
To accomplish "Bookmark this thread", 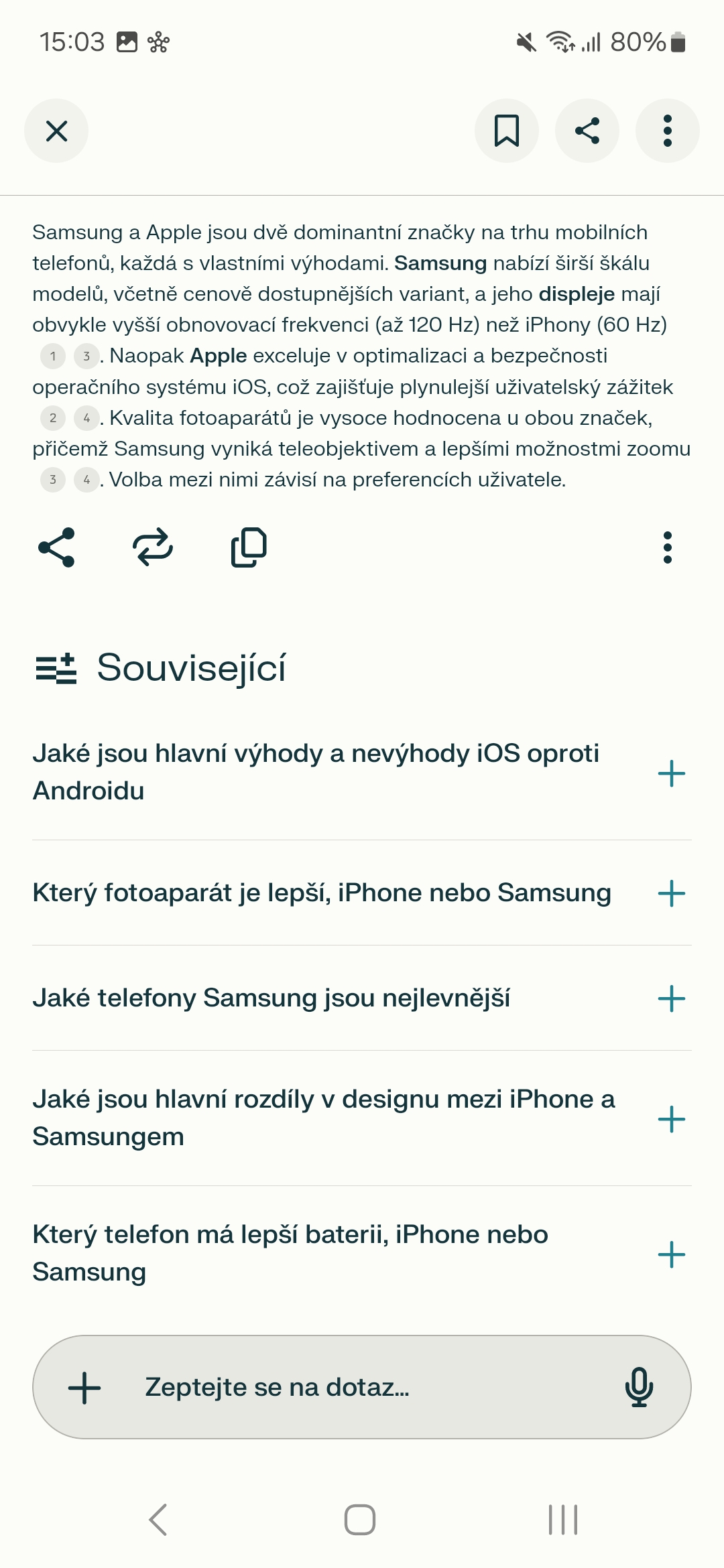I will click(507, 131).
